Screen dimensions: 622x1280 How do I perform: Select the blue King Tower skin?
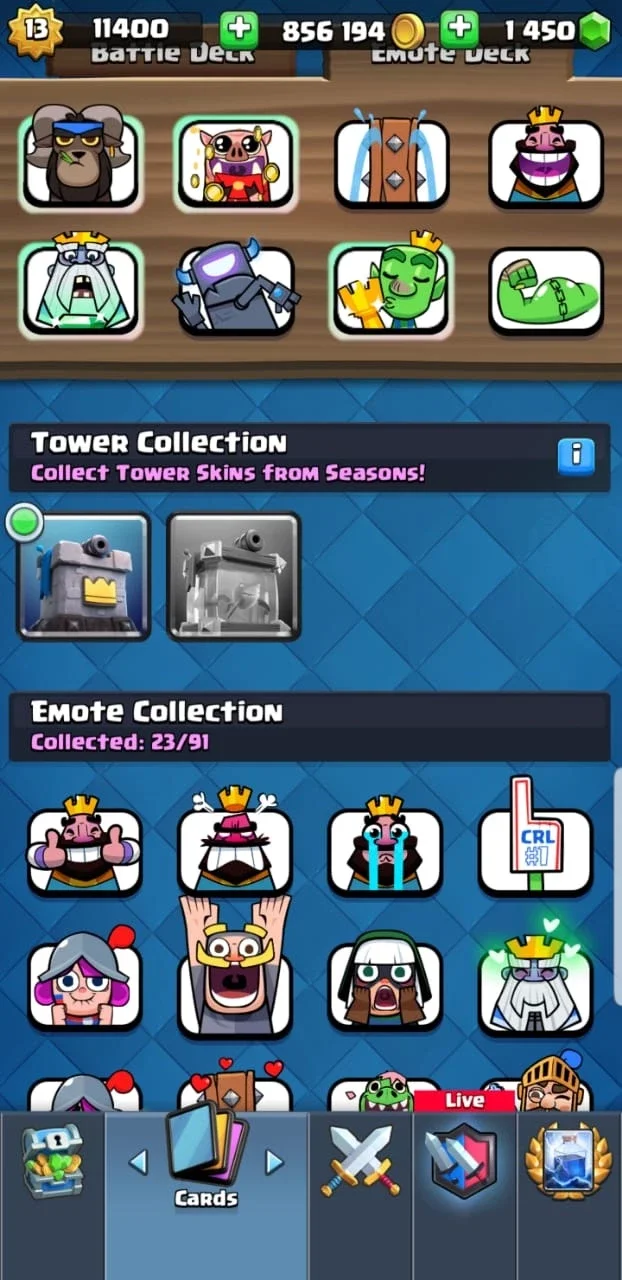tap(84, 576)
